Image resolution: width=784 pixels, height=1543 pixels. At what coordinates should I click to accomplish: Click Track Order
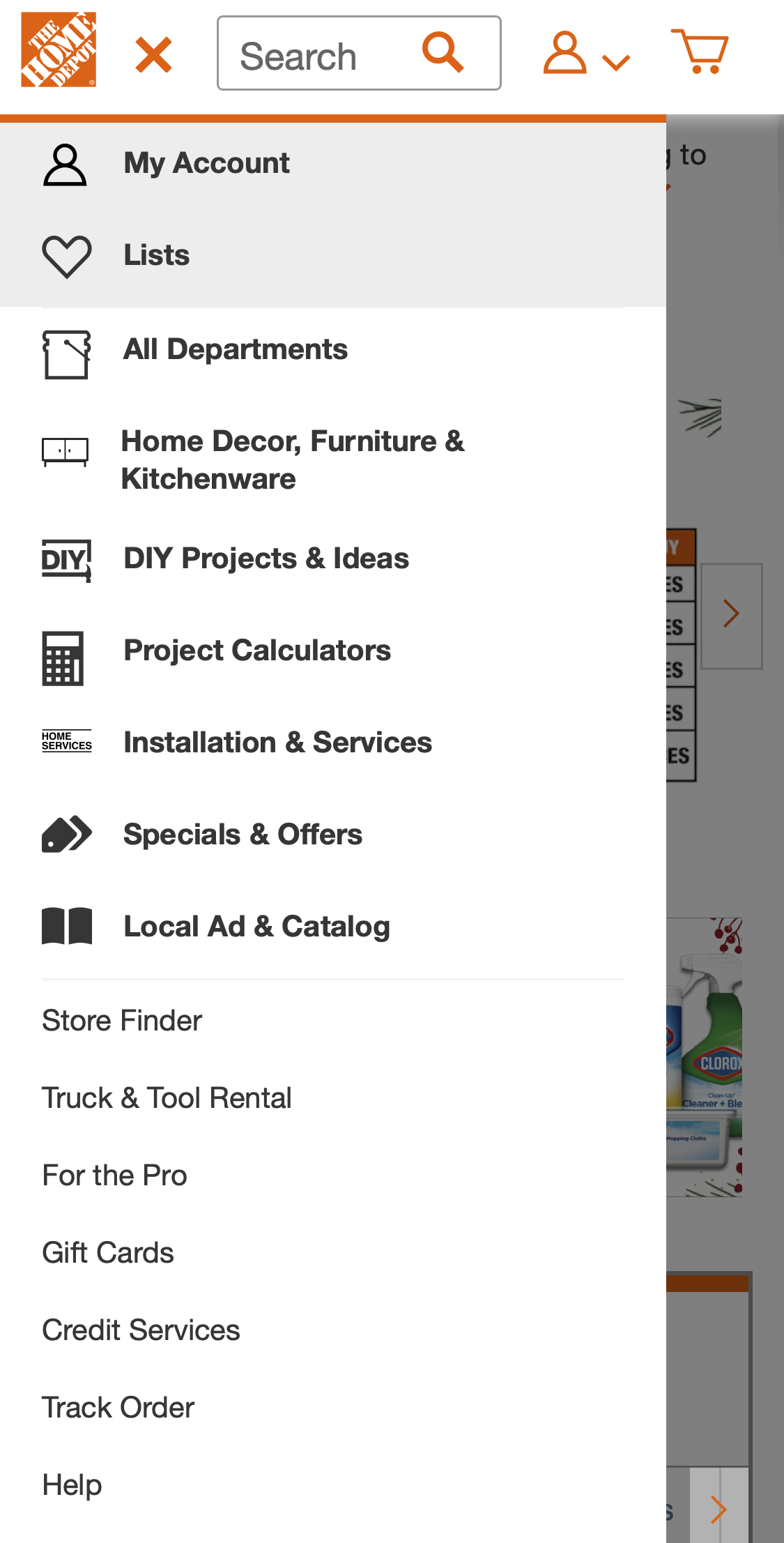117,1407
